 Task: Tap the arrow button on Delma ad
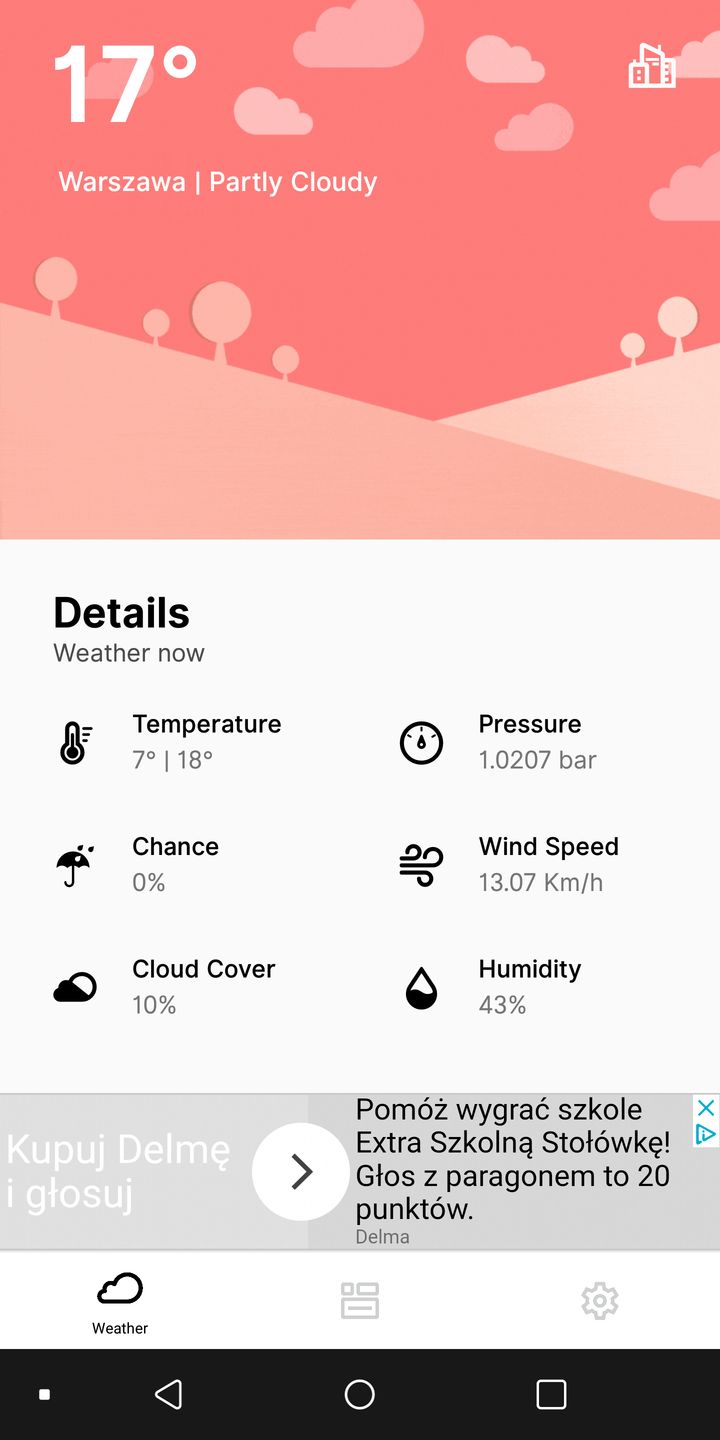(x=301, y=1171)
